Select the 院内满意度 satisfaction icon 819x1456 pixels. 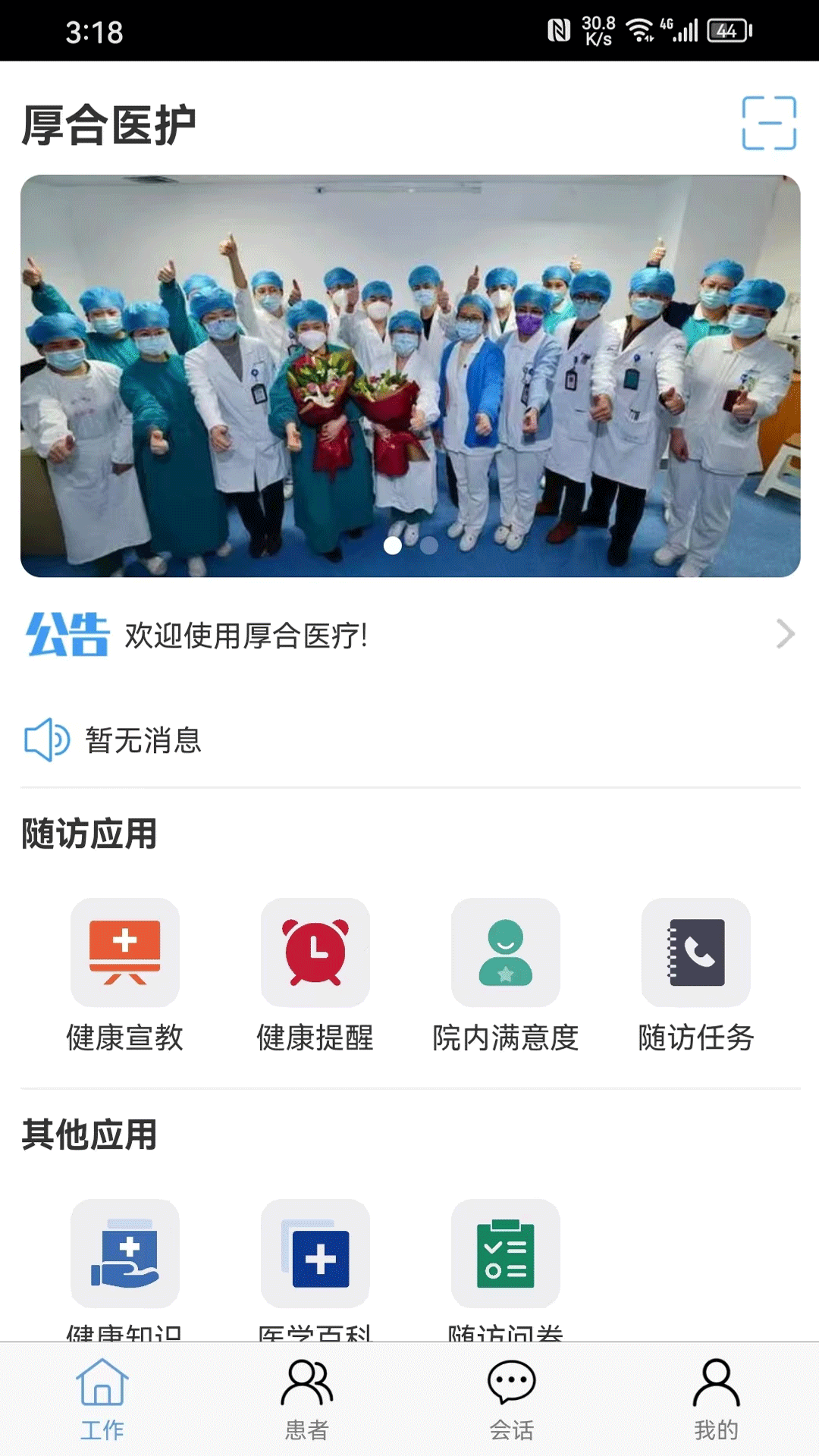pyautogui.click(x=504, y=953)
